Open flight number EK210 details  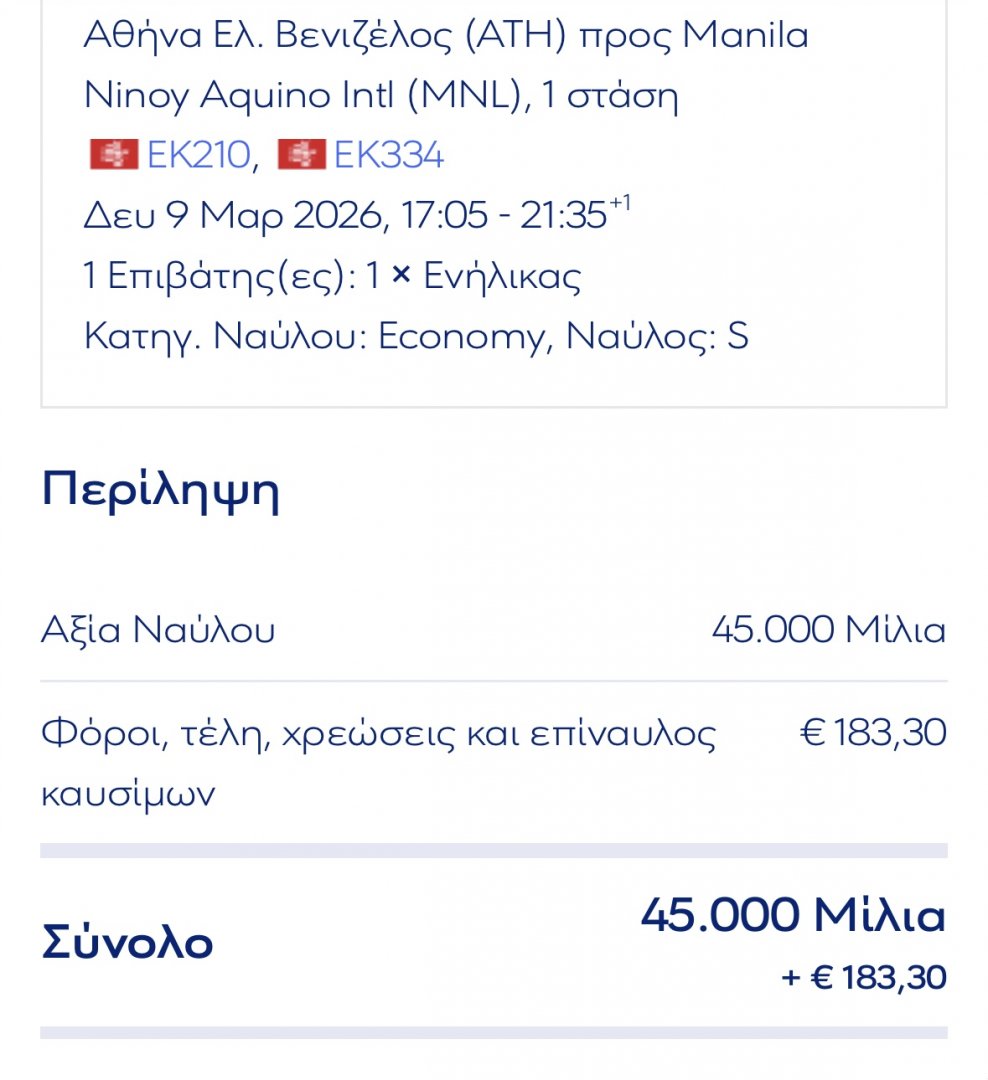pyautogui.click(x=197, y=155)
